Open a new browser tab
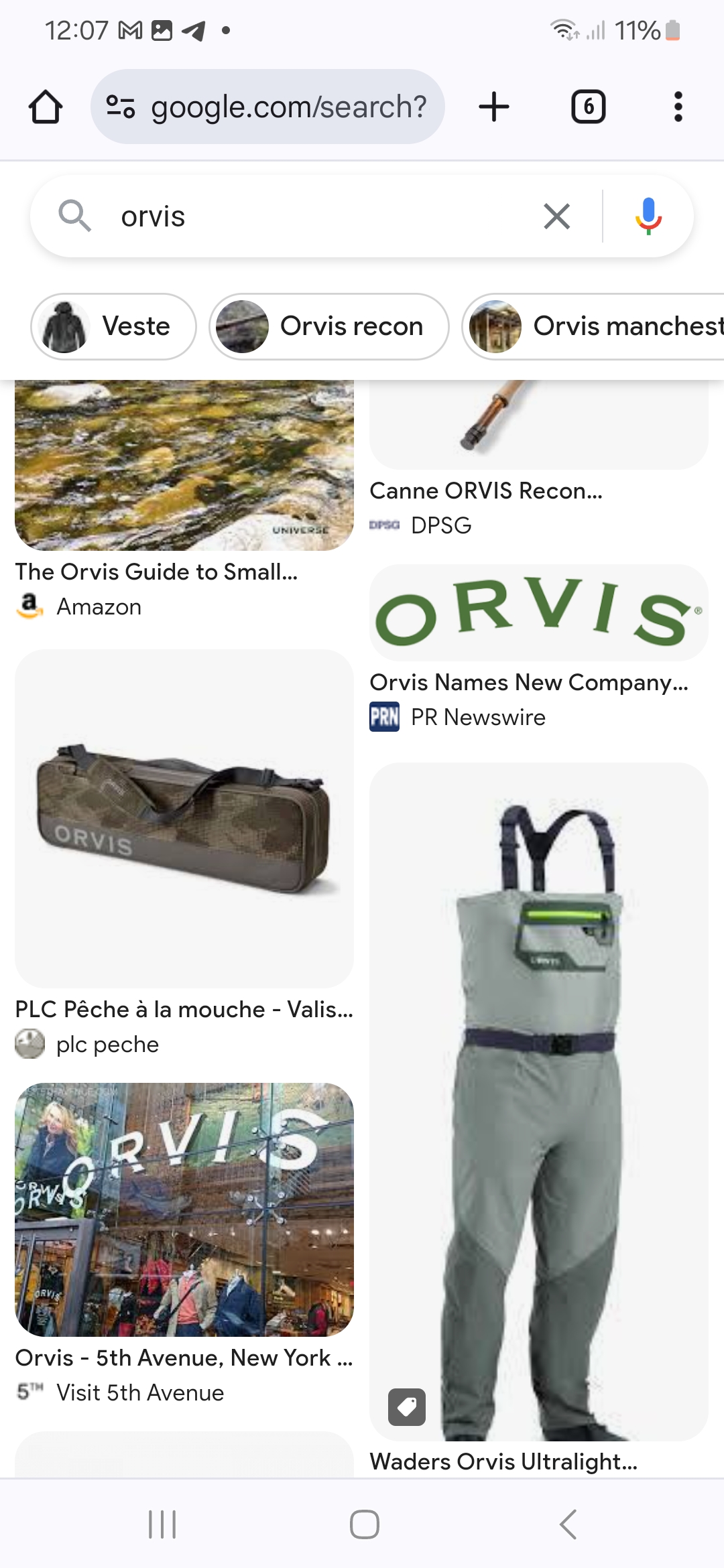The image size is (724, 1568). (x=494, y=107)
